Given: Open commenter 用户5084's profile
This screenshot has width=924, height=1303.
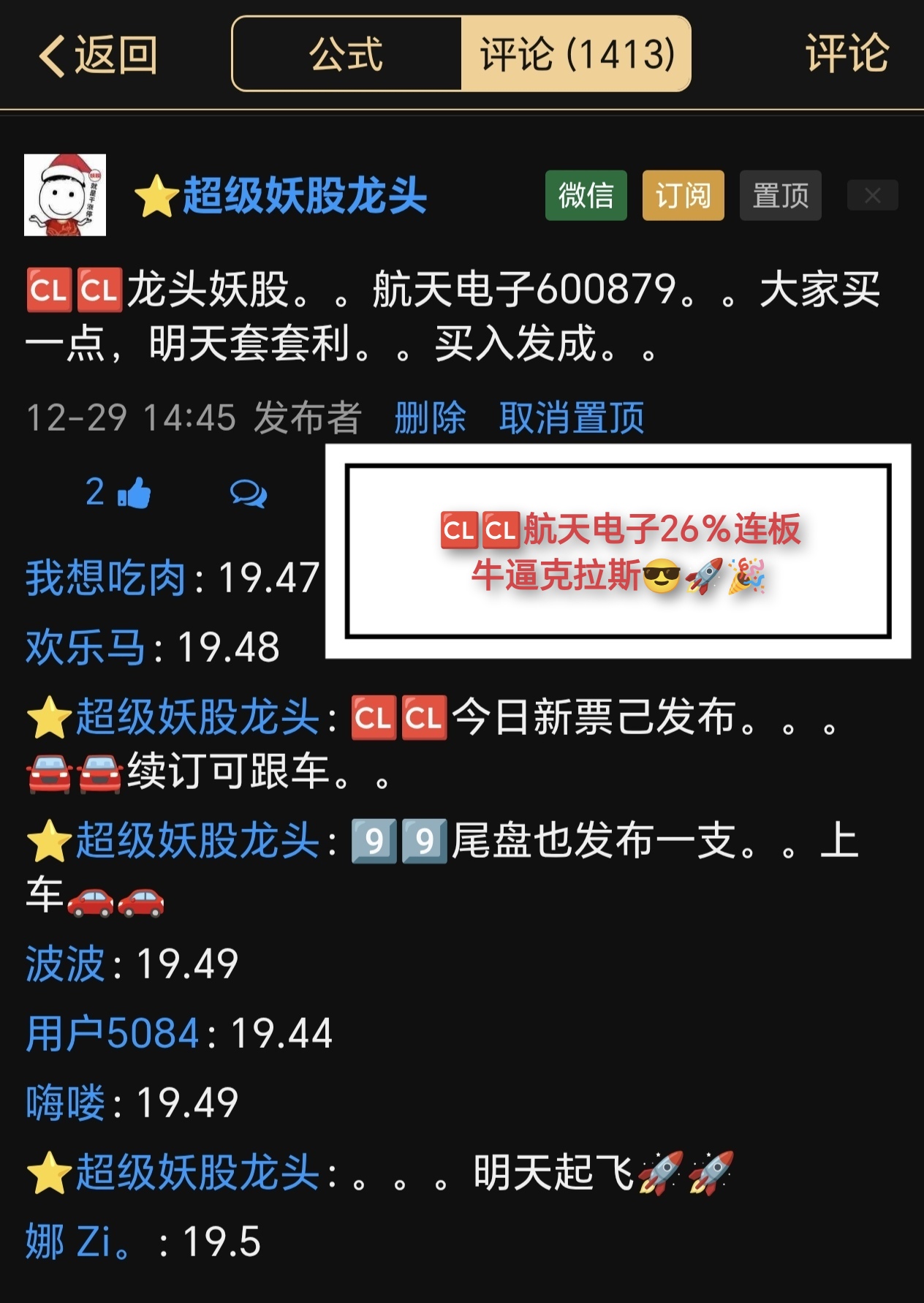Looking at the screenshot, I should coord(112,1033).
